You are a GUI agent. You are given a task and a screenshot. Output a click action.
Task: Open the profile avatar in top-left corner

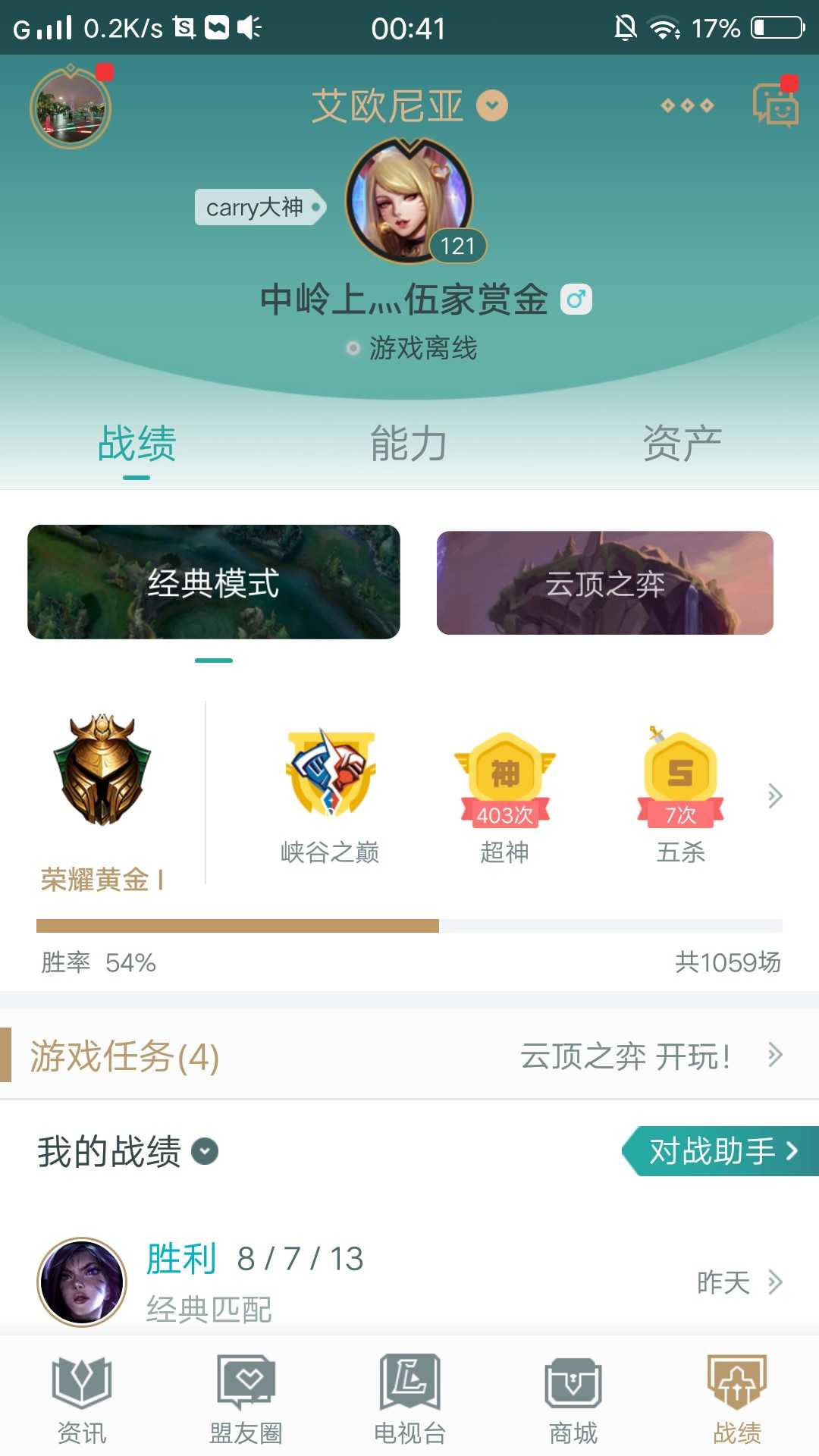pos(71,108)
